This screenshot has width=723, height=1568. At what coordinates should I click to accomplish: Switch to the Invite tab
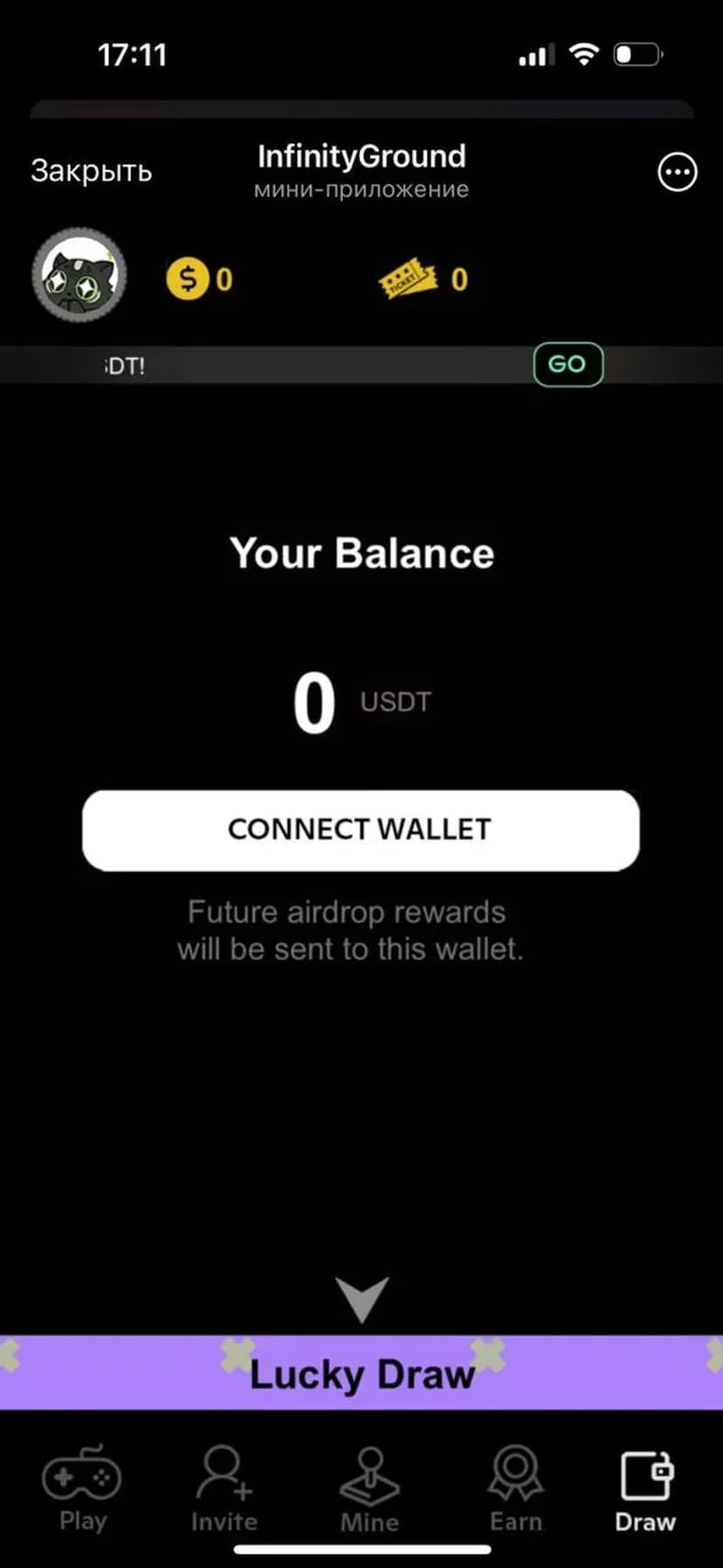click(224, 1489)
